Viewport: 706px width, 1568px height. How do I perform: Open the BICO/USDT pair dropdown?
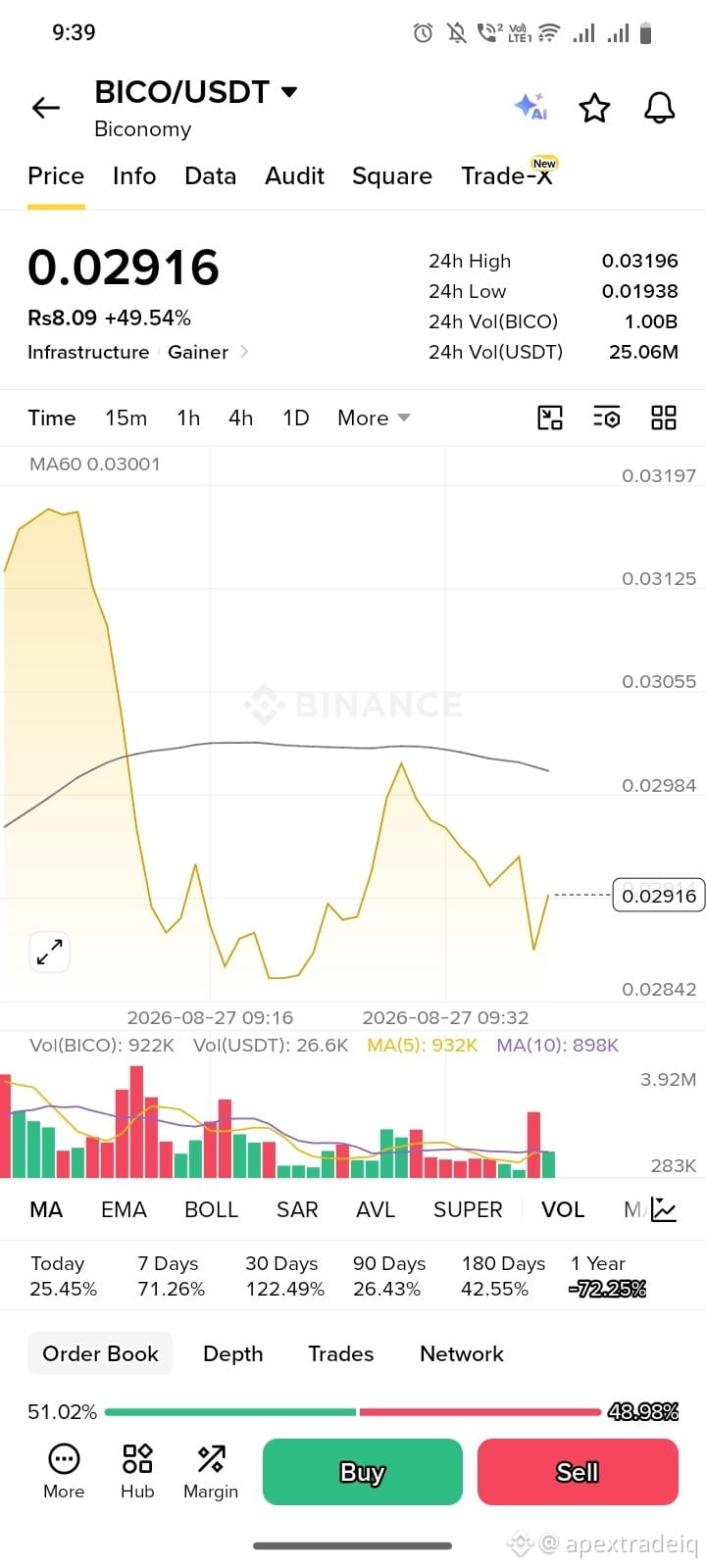click(196, 92)
